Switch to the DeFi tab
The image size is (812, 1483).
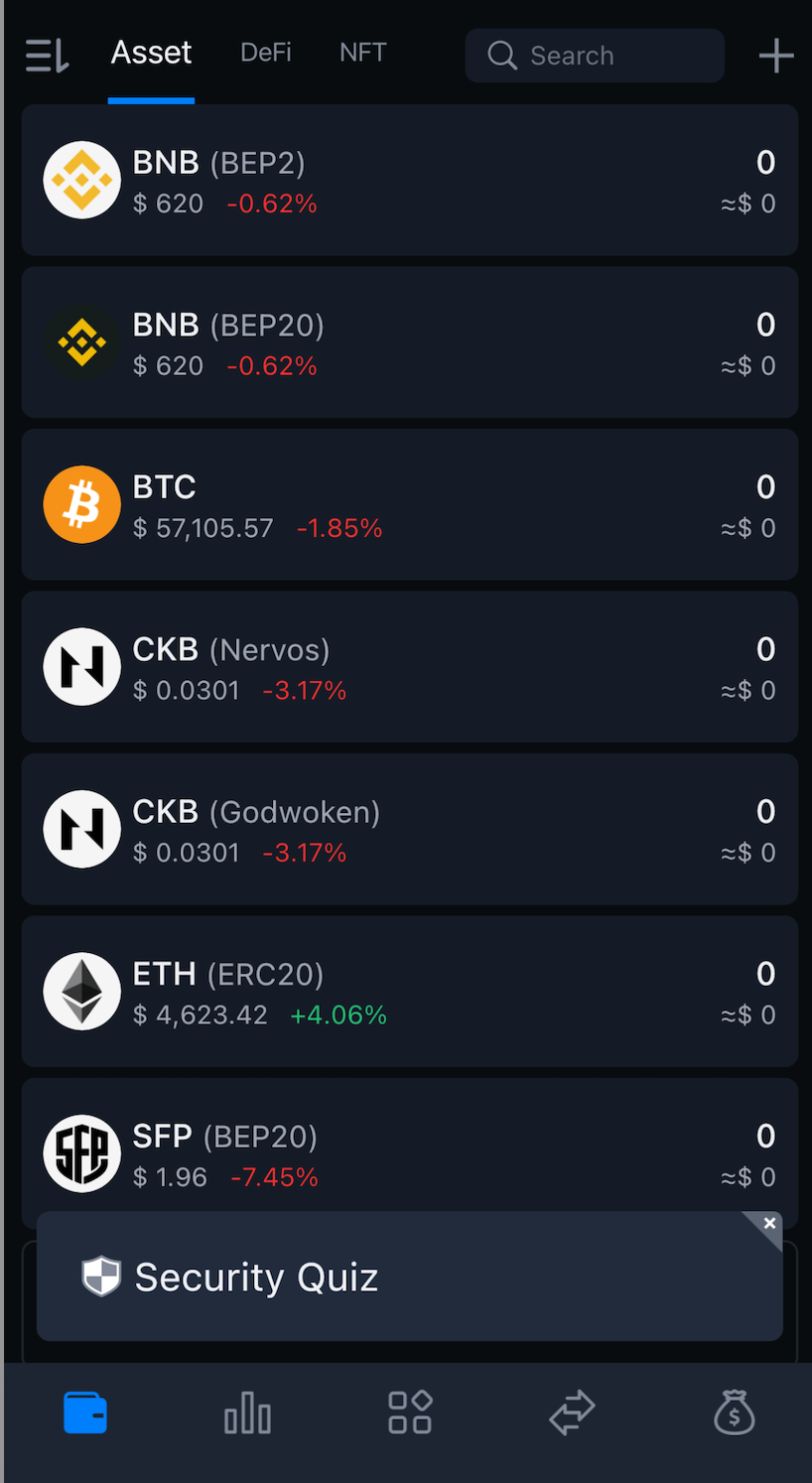(266, 53)
